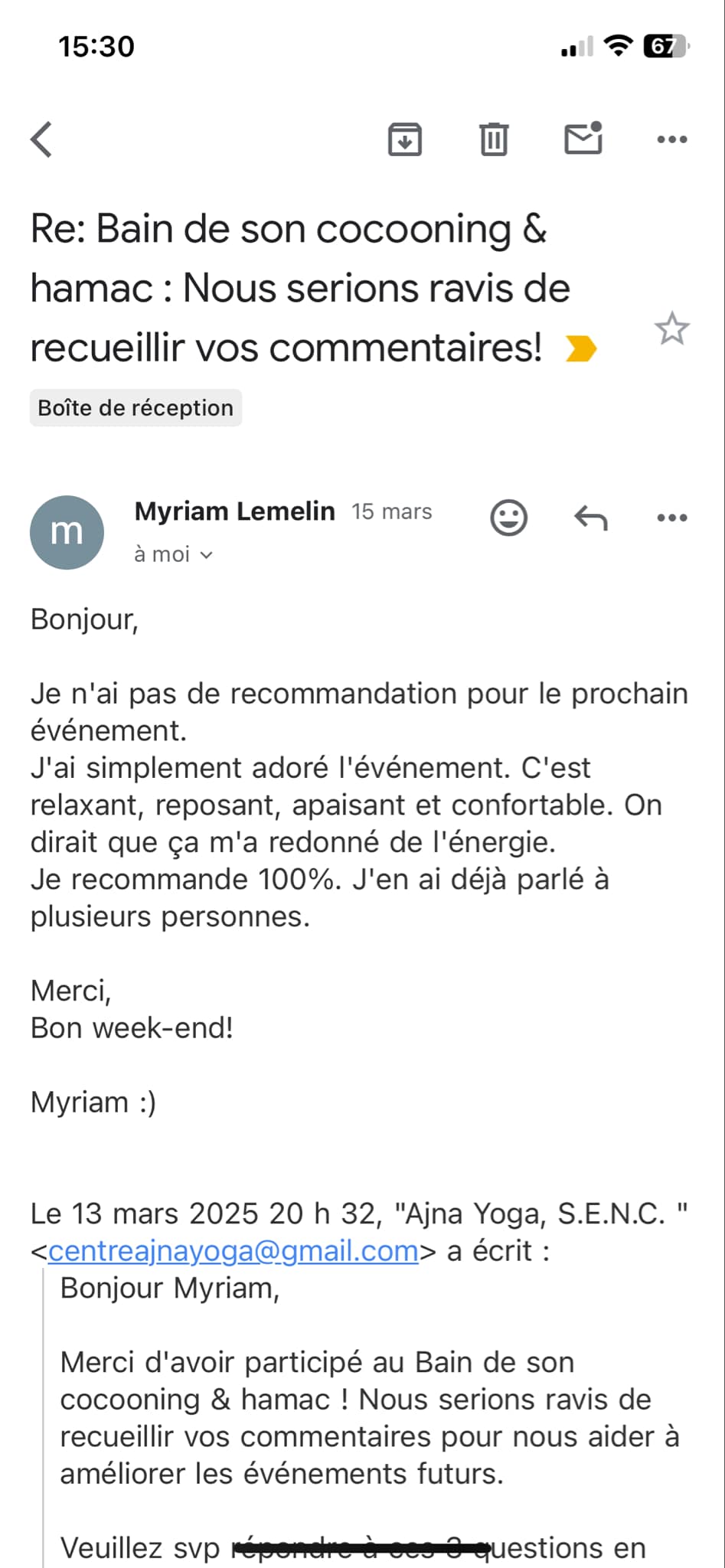Expand recipient details next to "à moi"
The image size is (725, 1568).
click(x=205, y=555)
